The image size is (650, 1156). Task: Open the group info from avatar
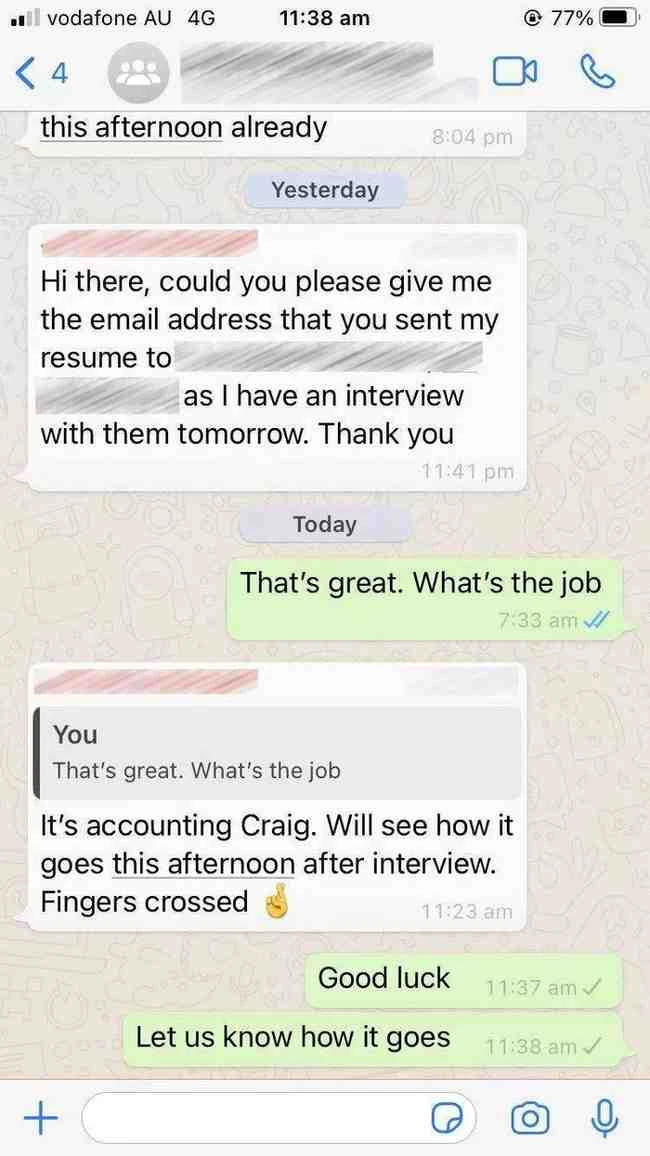[138, 73]
